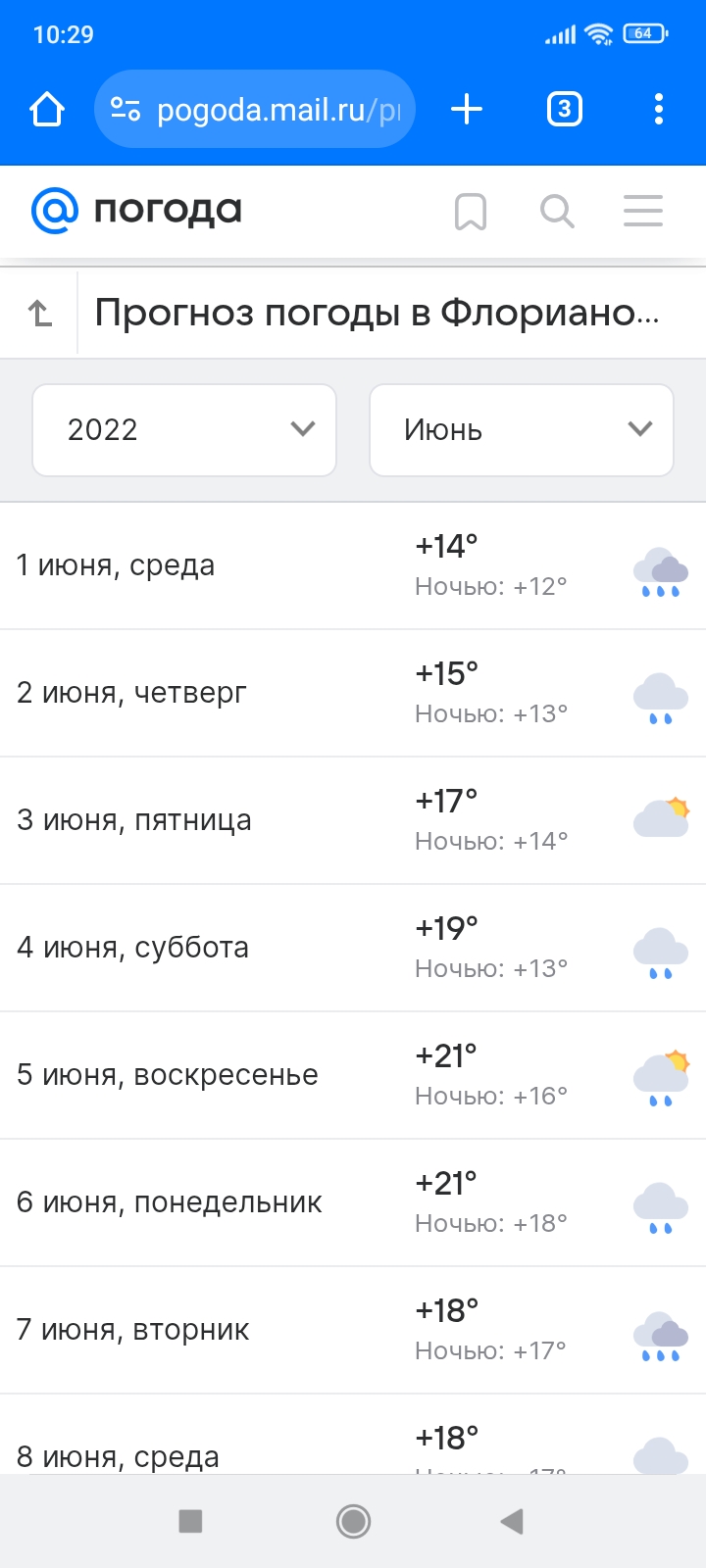This screenshot has width=706, height=1568.
Task: Tap the pogoda.mail.ru address bar
Action: (x=255, y=109)
